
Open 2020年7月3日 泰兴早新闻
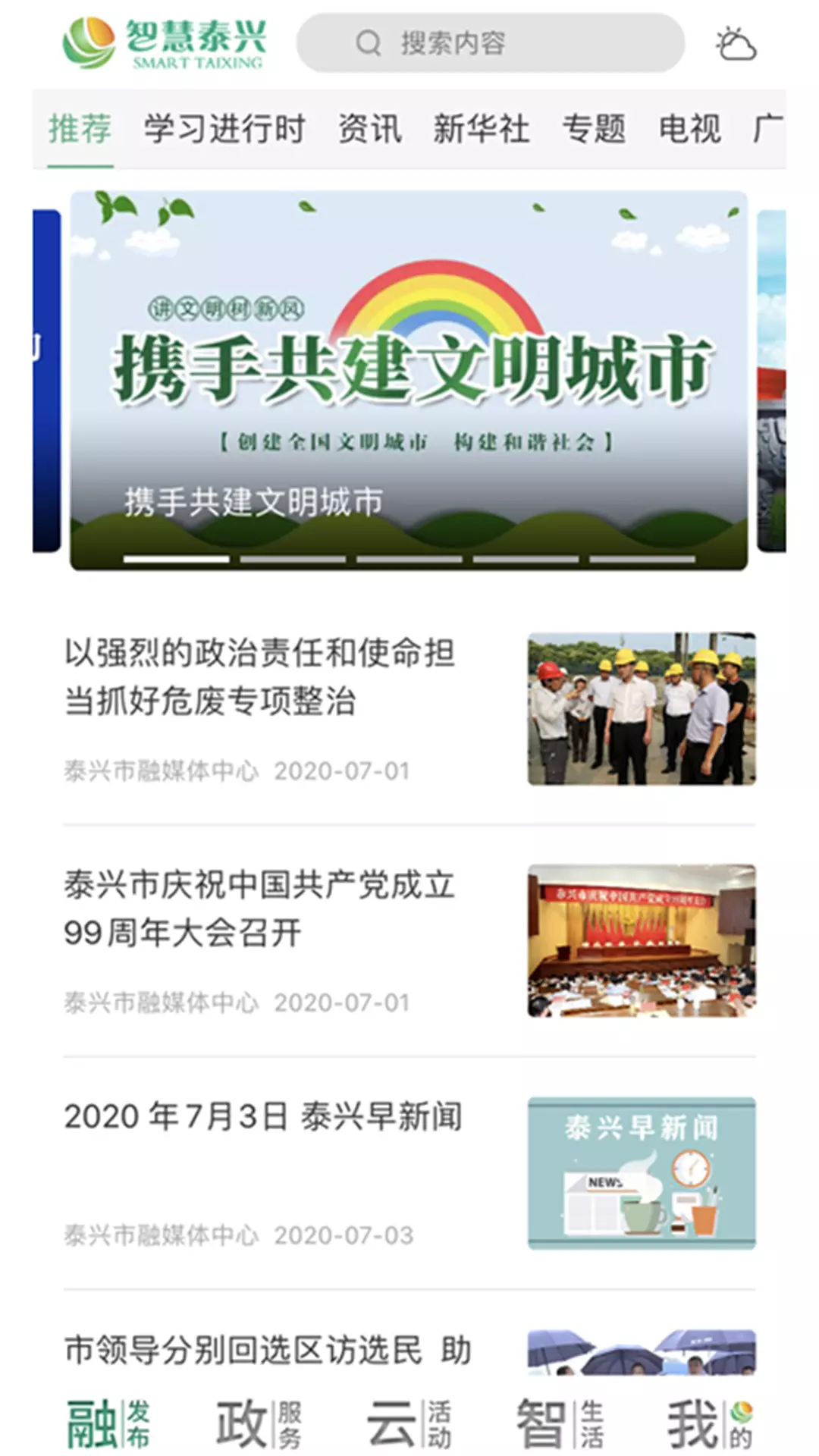409,1172
